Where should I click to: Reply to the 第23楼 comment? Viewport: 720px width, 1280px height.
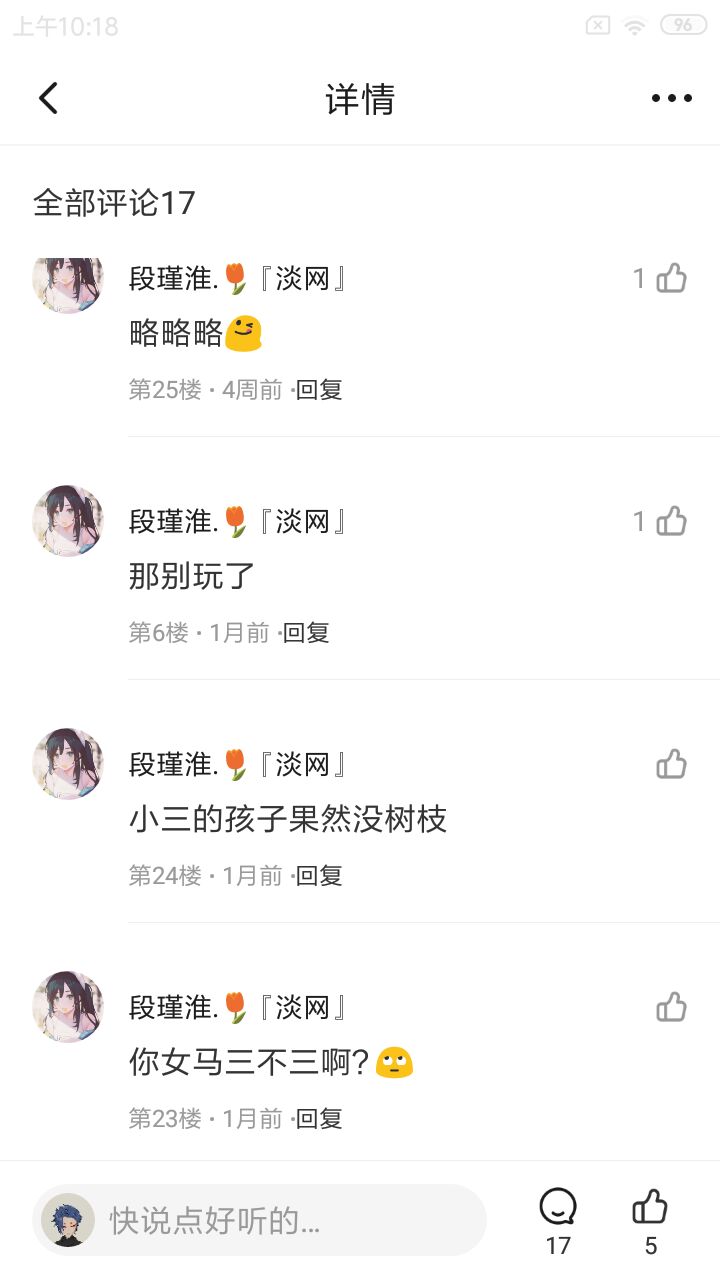pos(320,1119)
